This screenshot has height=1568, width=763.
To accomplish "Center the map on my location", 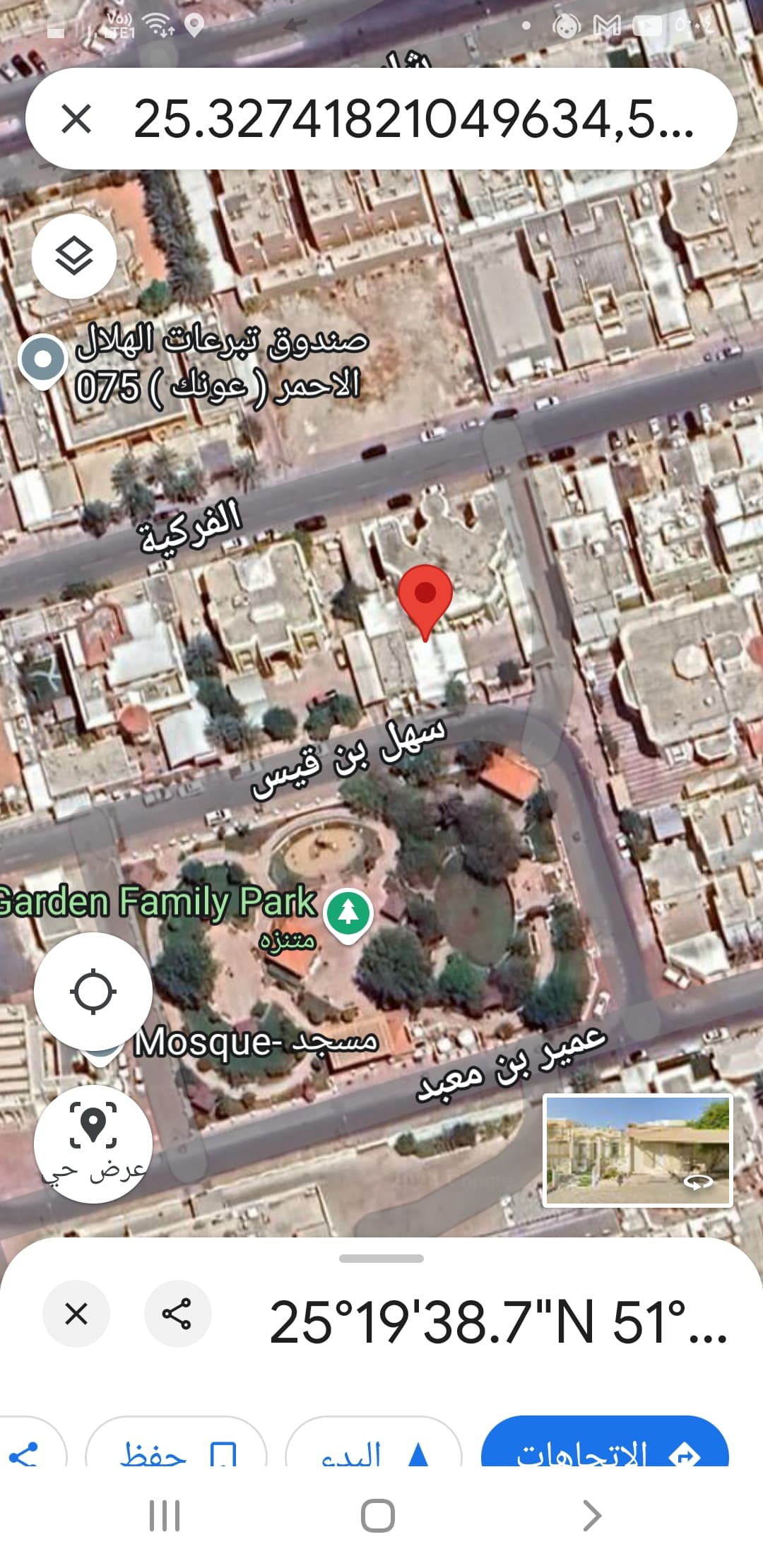I will [93, 992].
